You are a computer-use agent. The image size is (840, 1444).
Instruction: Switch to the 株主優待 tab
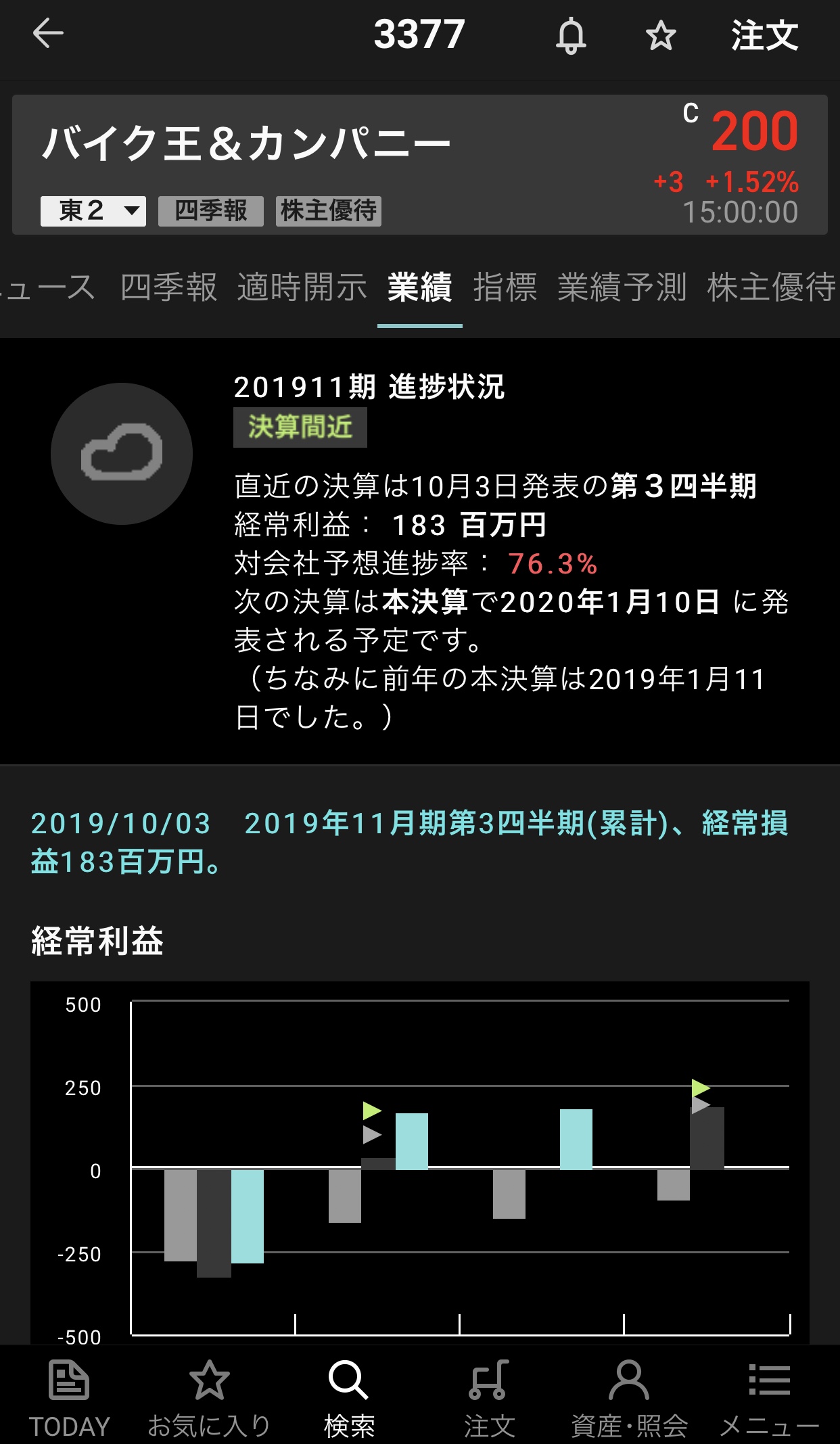coord(771,287)
